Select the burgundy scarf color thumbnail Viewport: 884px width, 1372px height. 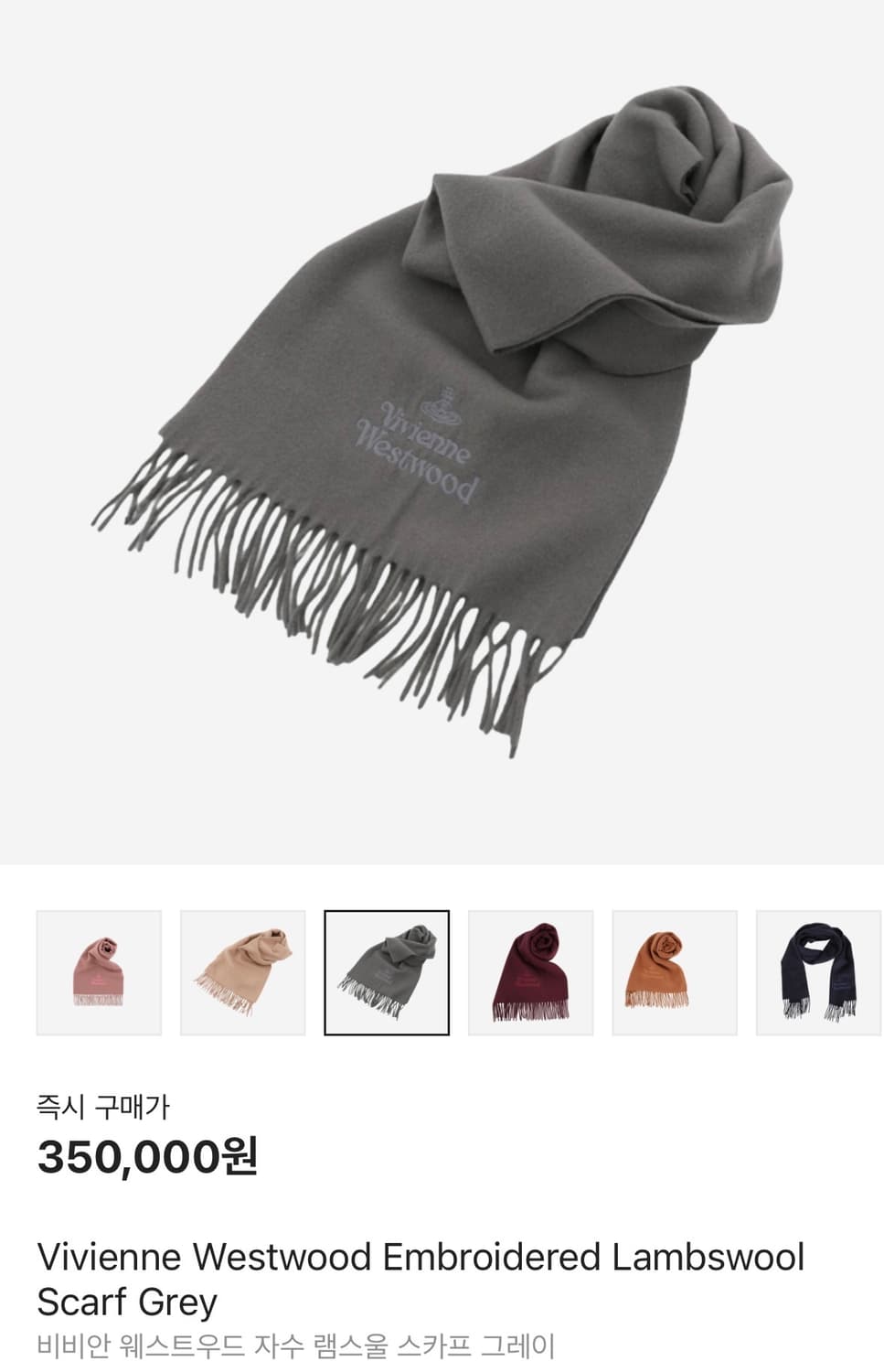[532, 971]
